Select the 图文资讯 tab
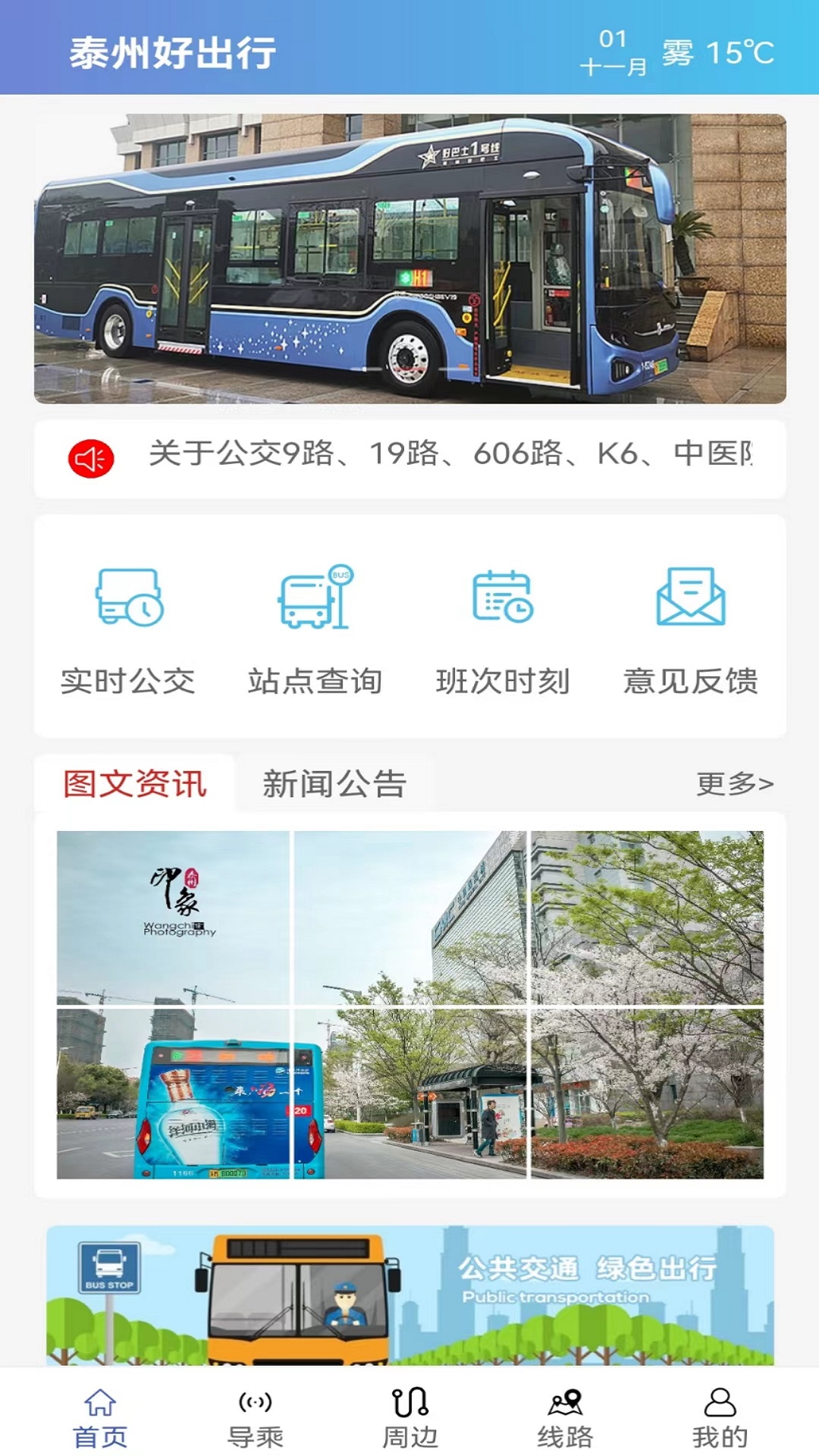819x1456 pixels. pyautogui.click(x=135, y=783)
